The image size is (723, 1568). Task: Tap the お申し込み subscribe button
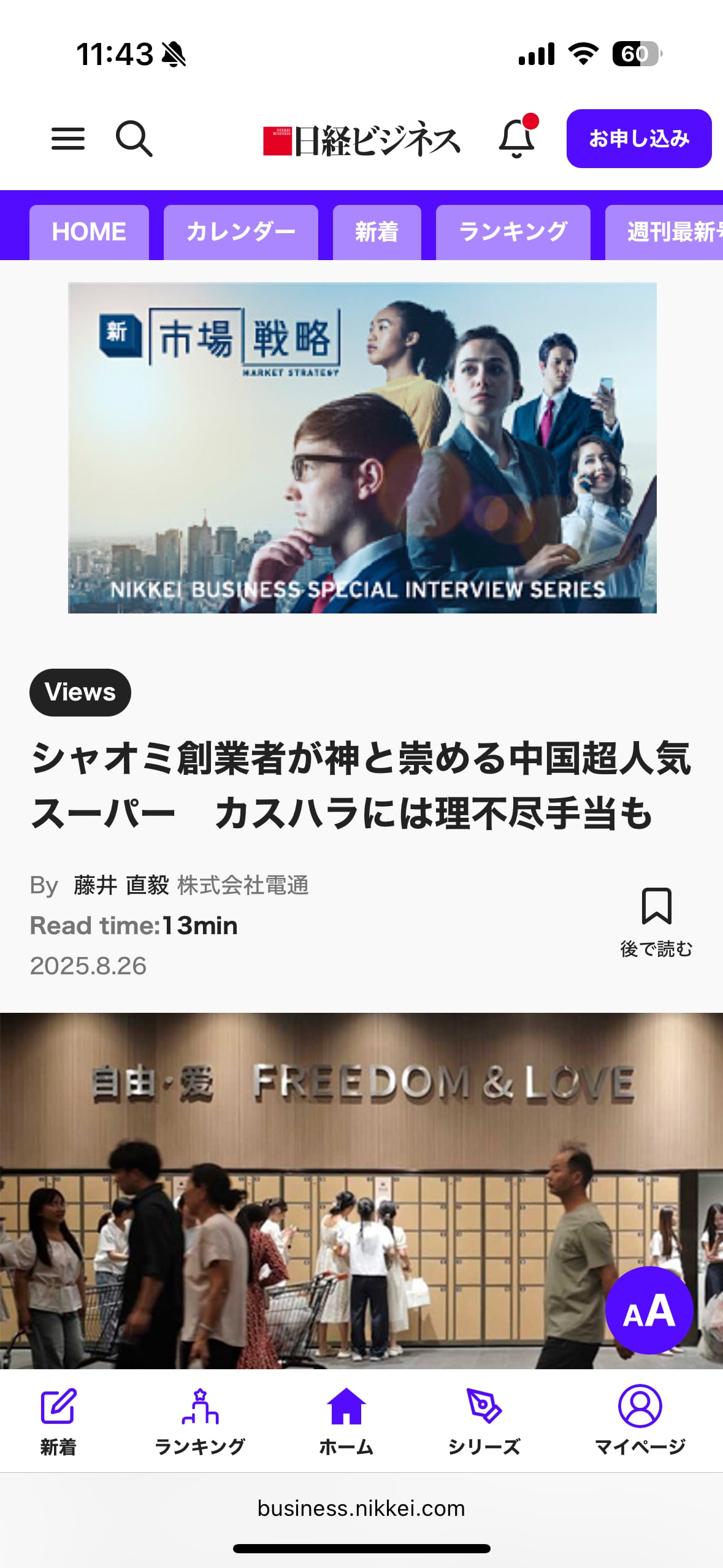click(x=639, y=139)
